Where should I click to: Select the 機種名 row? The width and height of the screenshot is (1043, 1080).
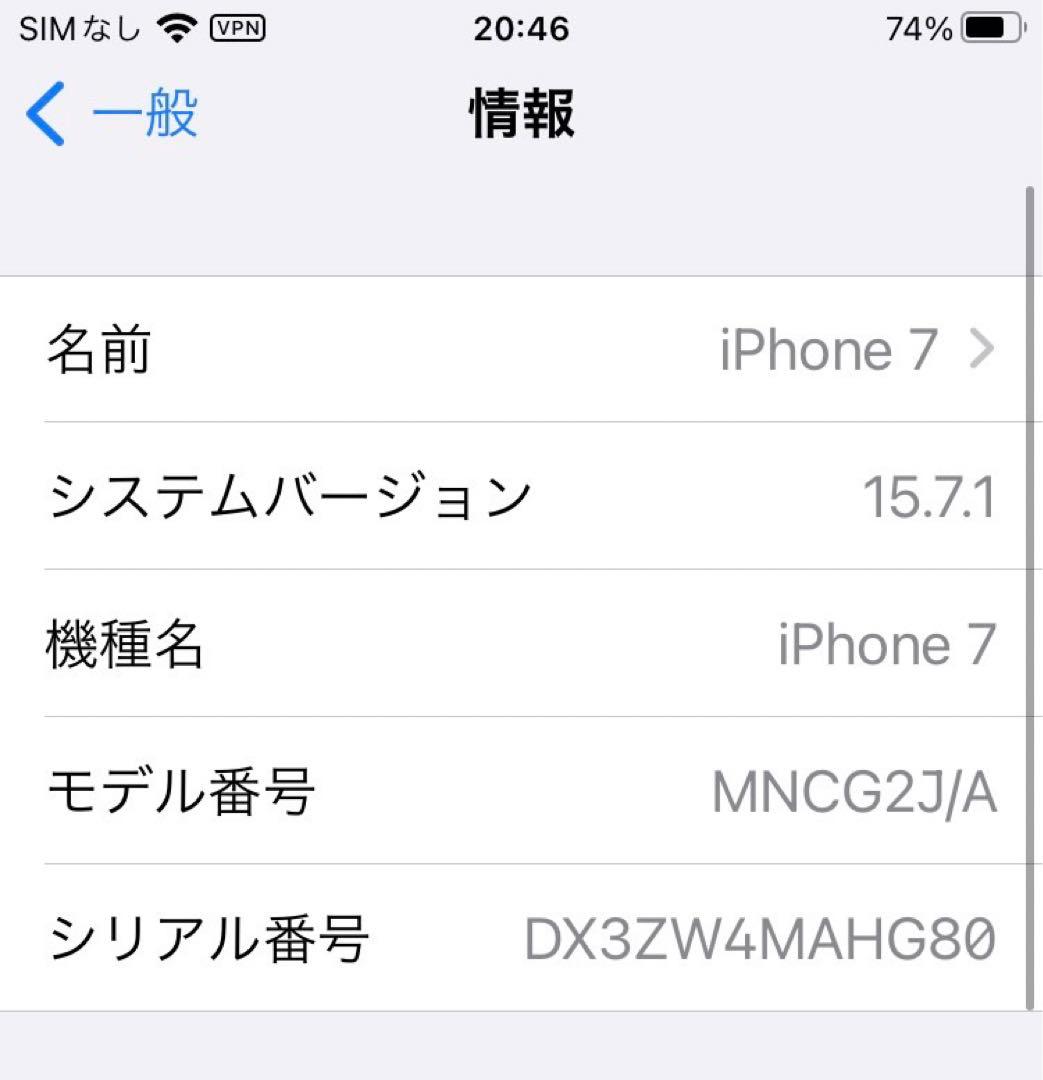click(520, 644)
